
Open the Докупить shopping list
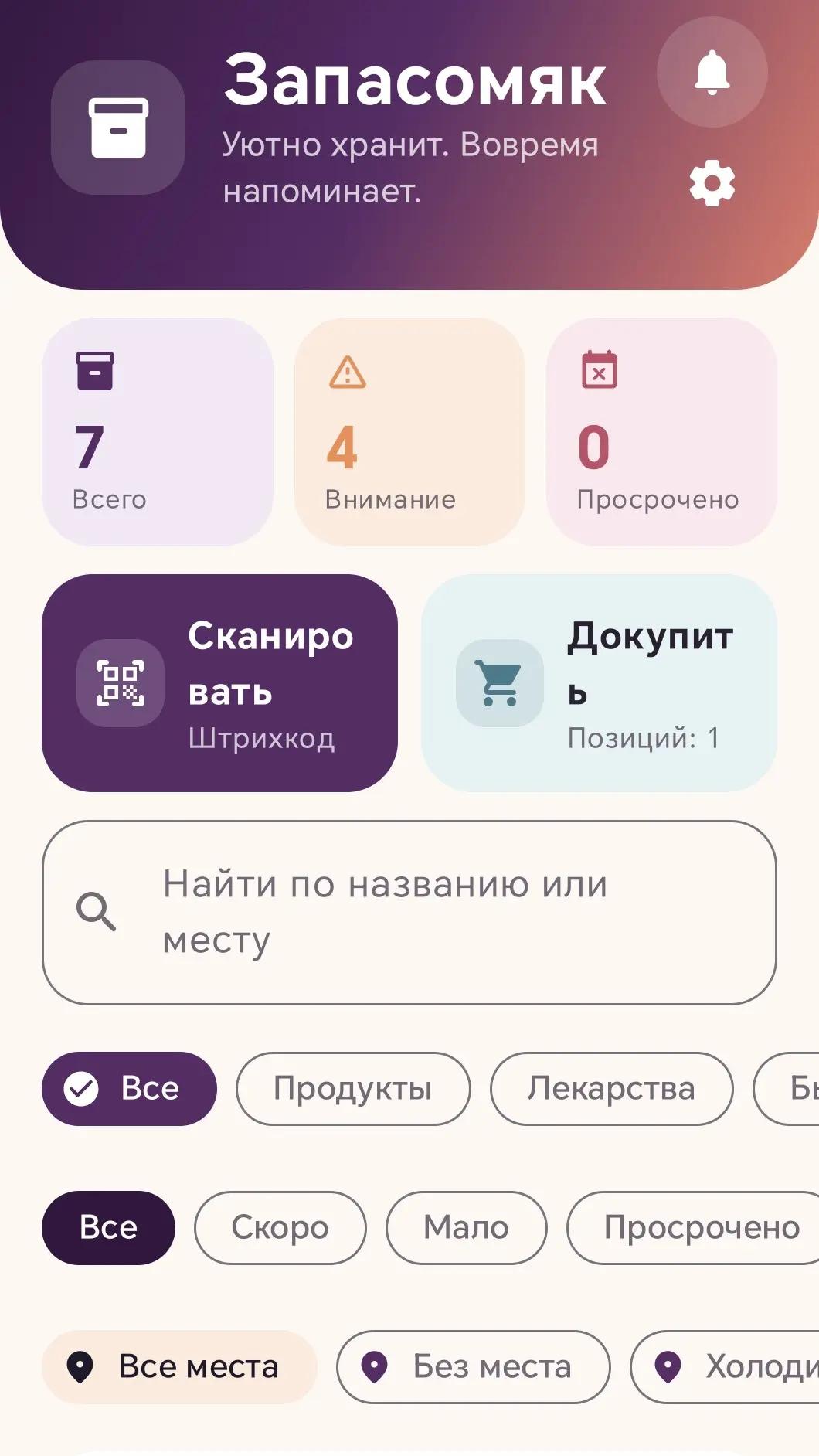(x=599, y=683)
